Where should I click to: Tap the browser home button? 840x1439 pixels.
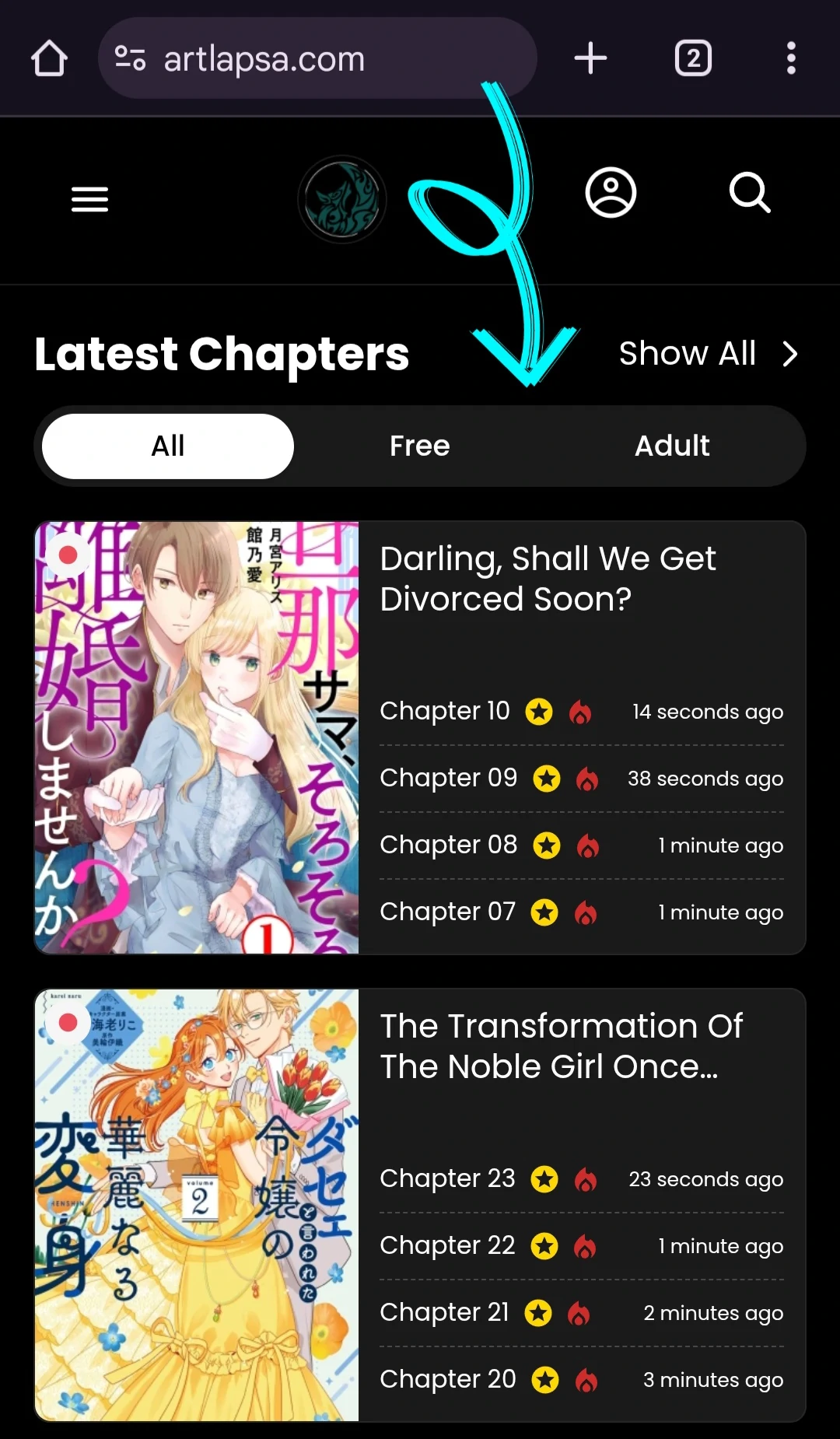tap(49, 58)
